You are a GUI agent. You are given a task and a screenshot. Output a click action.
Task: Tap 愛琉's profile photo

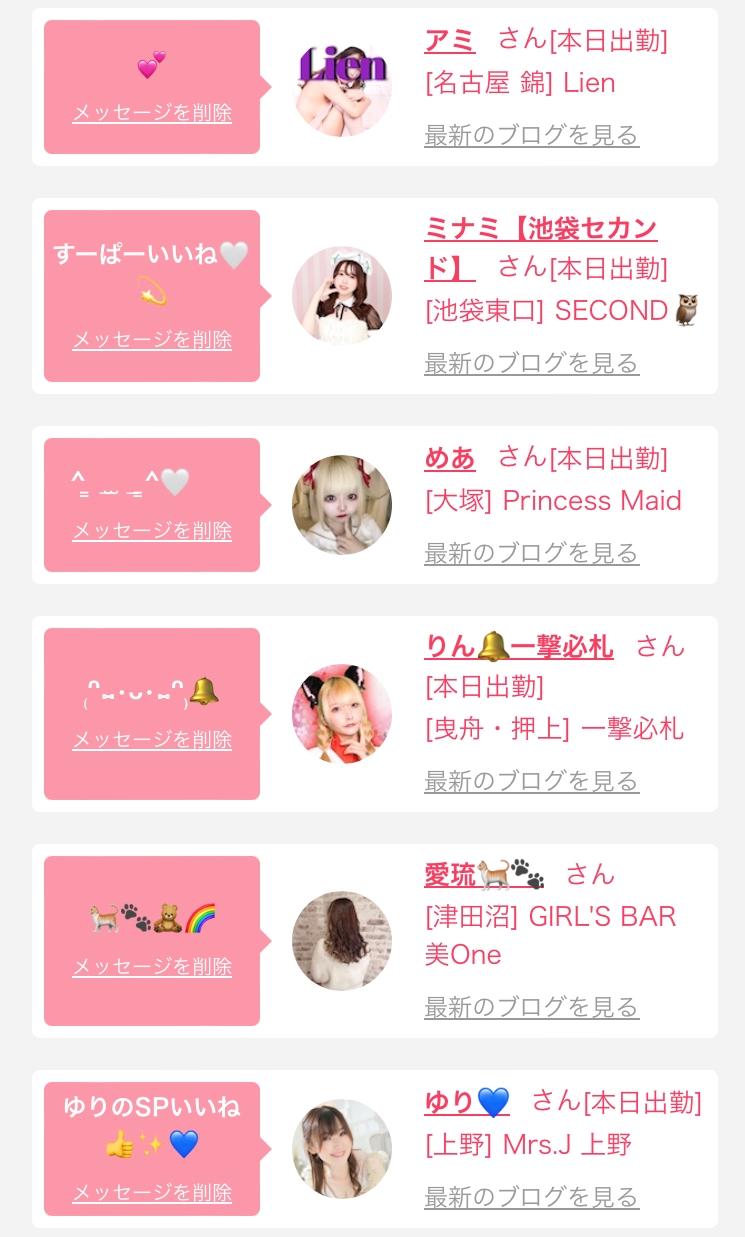pos(342,941)
